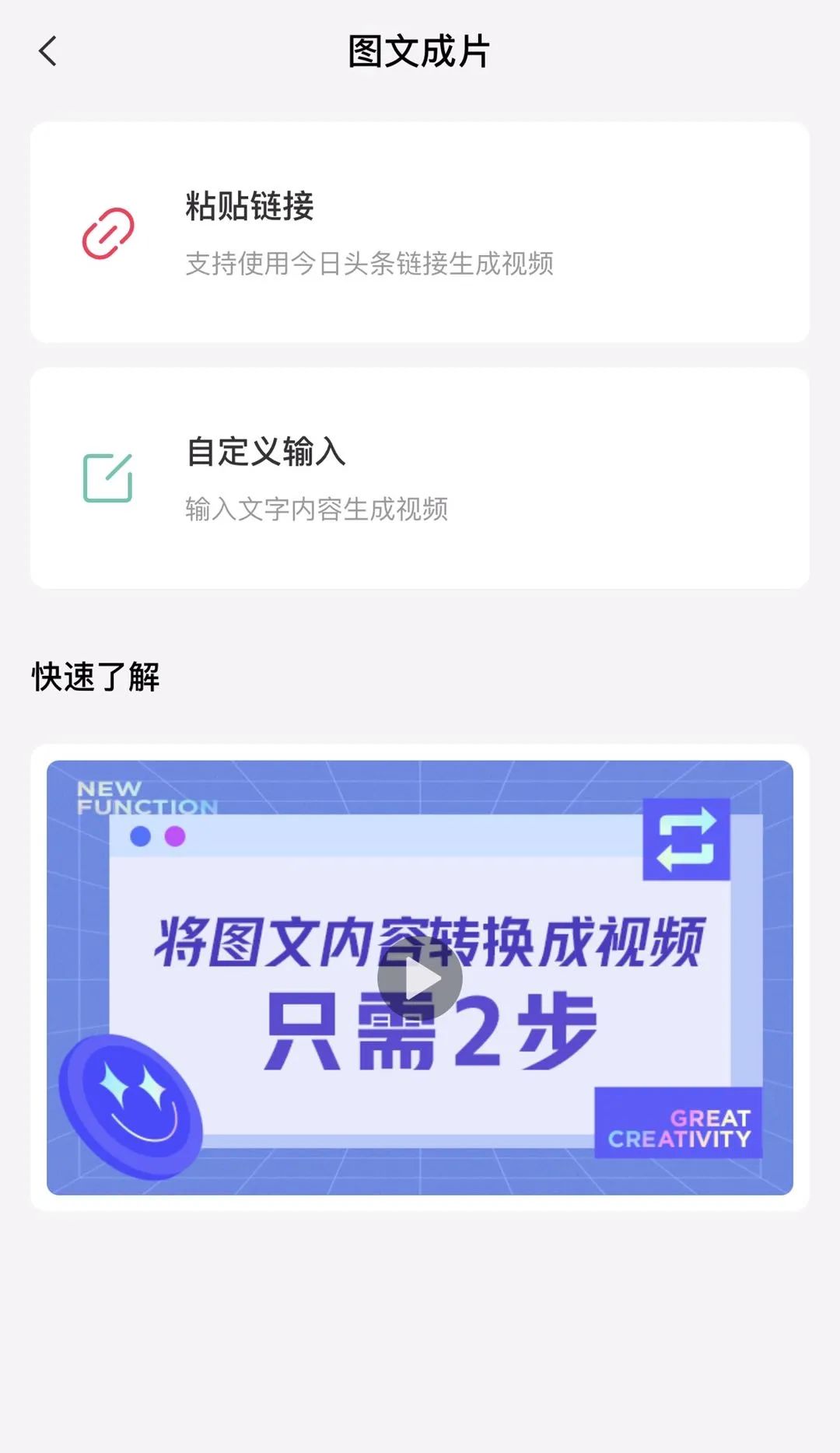Play the 快速了解 tutorial video
The width and height of the screenshot is (840, 1453).
[x=419, y=978]
